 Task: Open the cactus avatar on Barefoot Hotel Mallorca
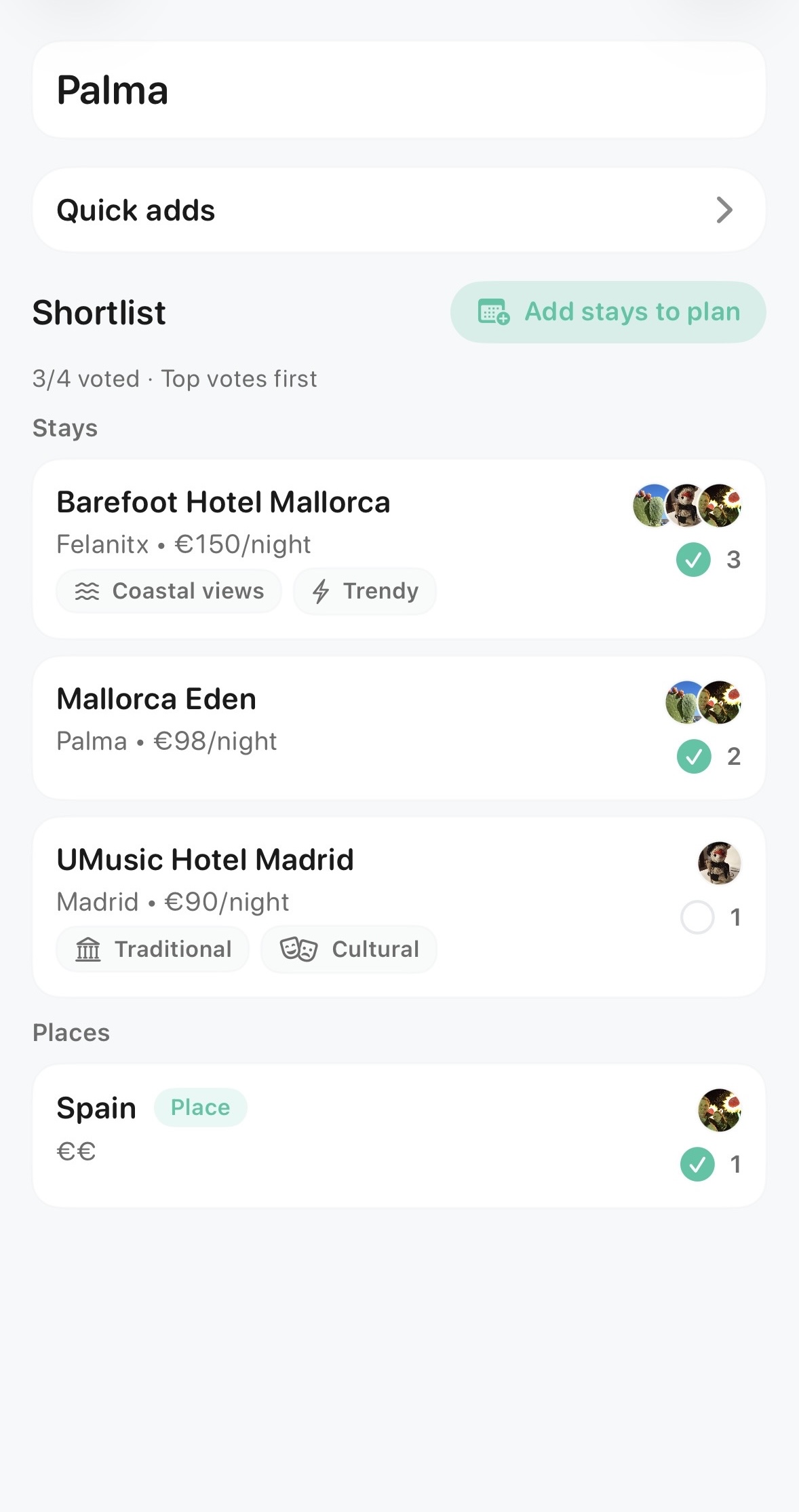(649, 506)
